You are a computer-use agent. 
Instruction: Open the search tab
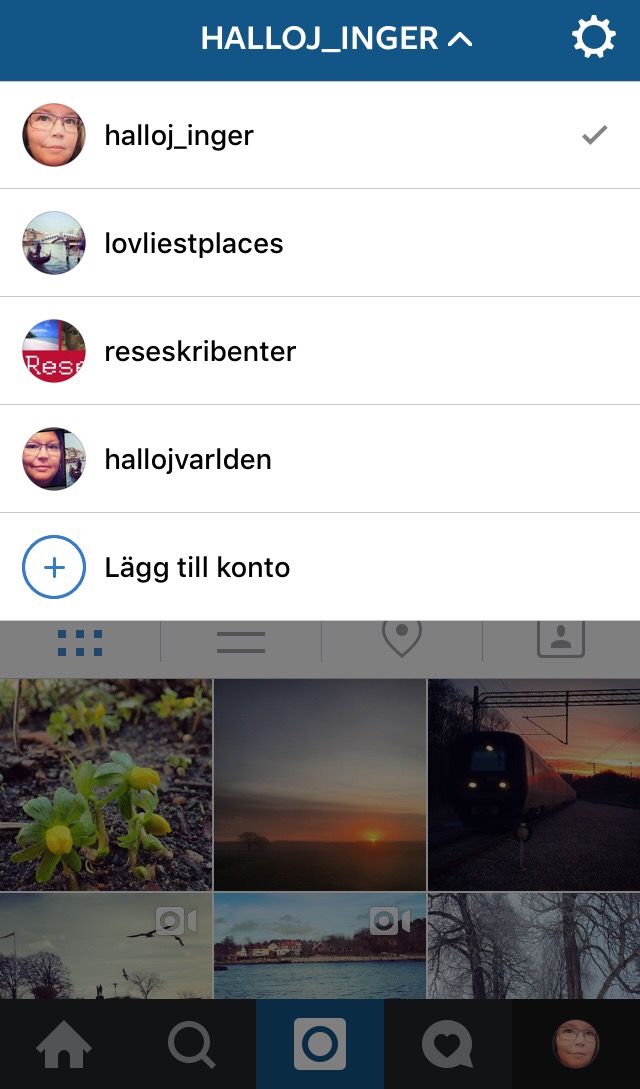[x=191, y=1045]
